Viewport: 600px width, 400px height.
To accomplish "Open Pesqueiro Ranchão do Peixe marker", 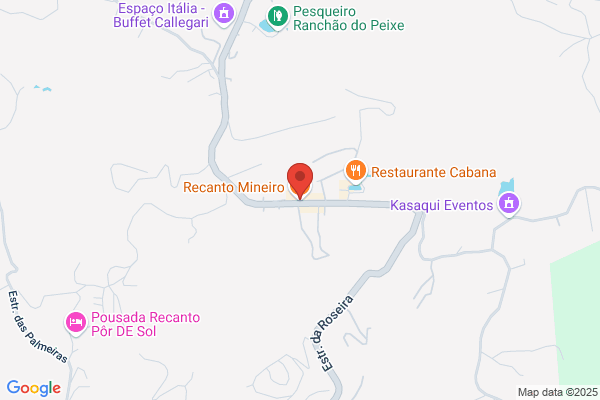I will pyautogui.click(x=278, y=17).
